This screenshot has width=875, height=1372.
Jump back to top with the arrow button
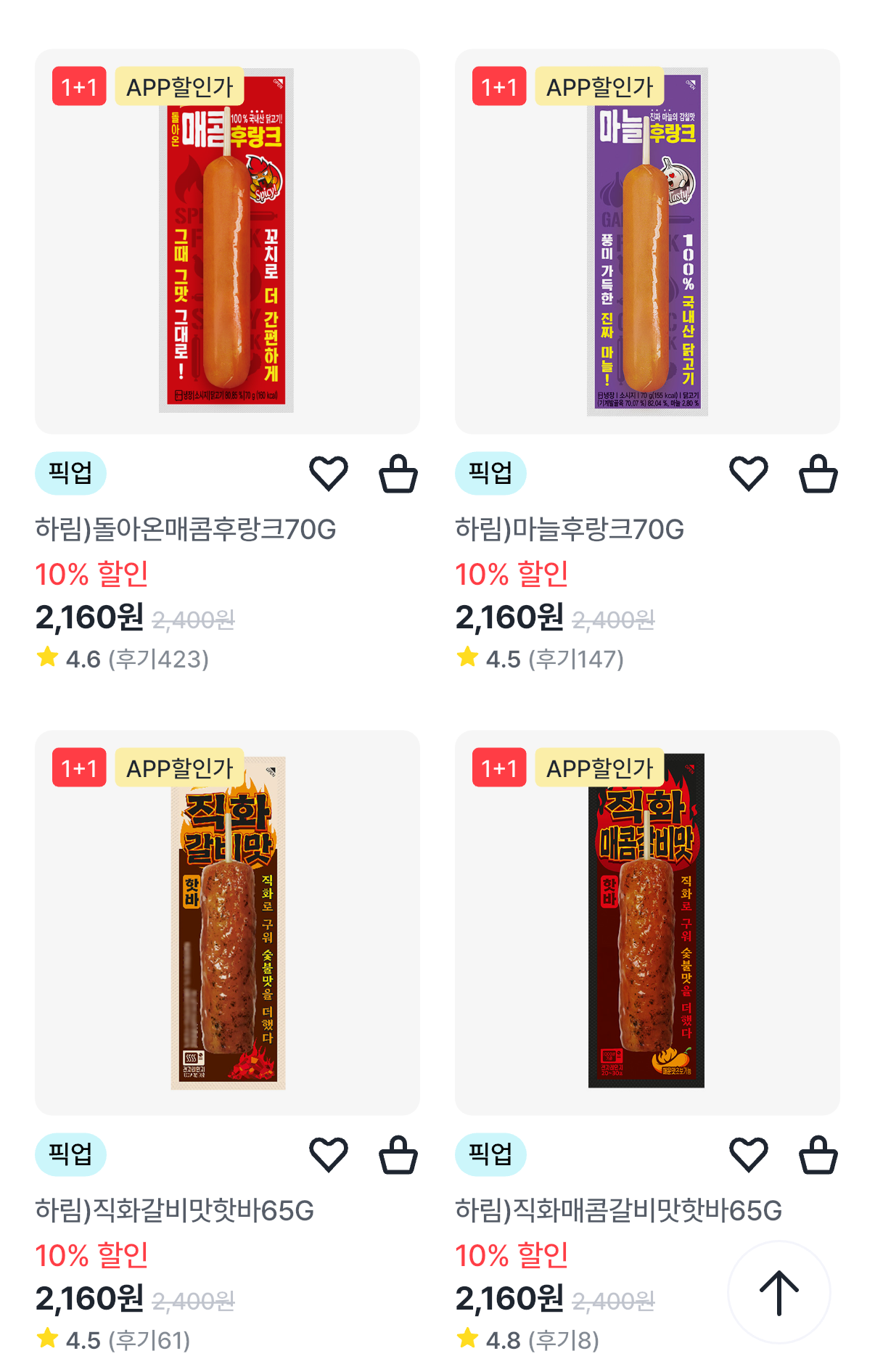[x=779, y=1292]
